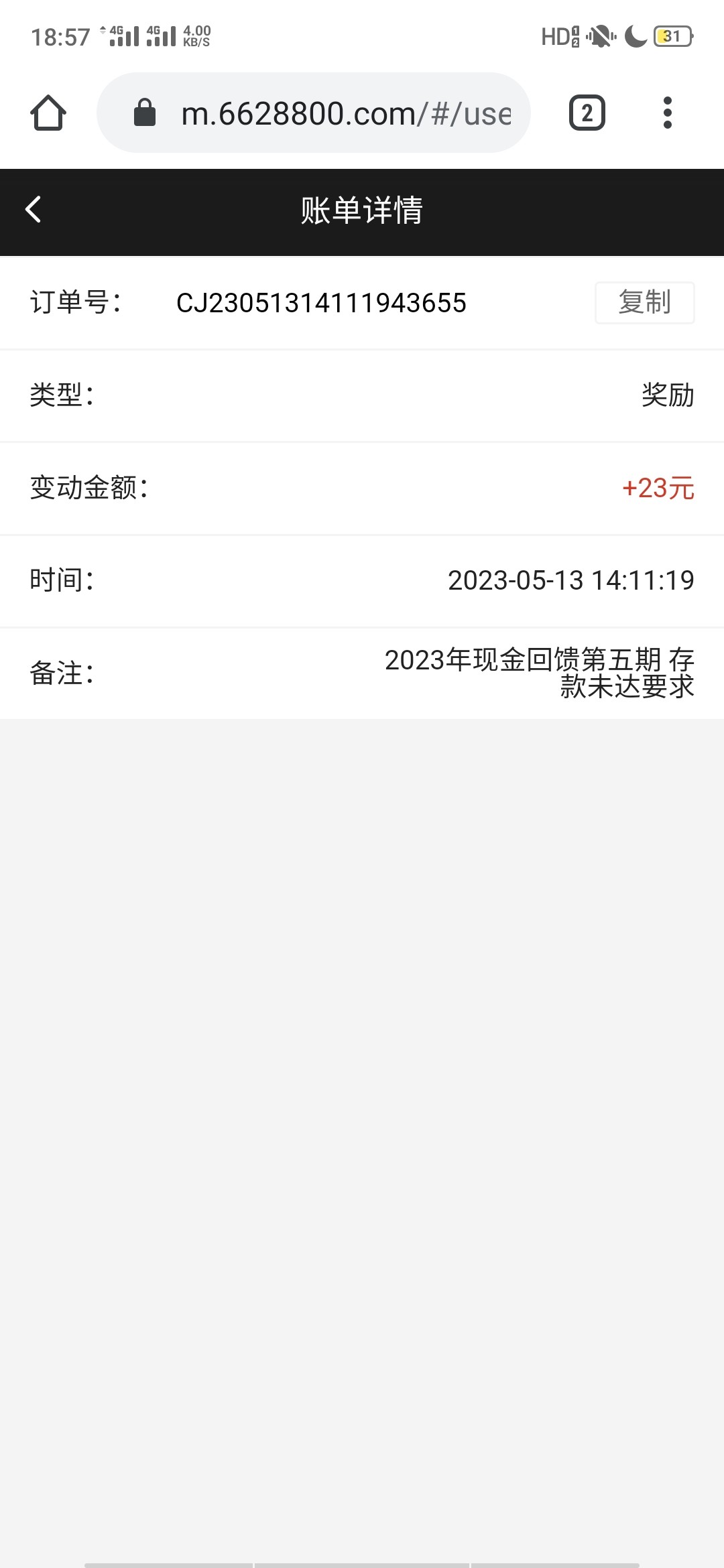Copy the order number with 复制
The height and width of the screenshot is (1568, 724).
(644, 303)
